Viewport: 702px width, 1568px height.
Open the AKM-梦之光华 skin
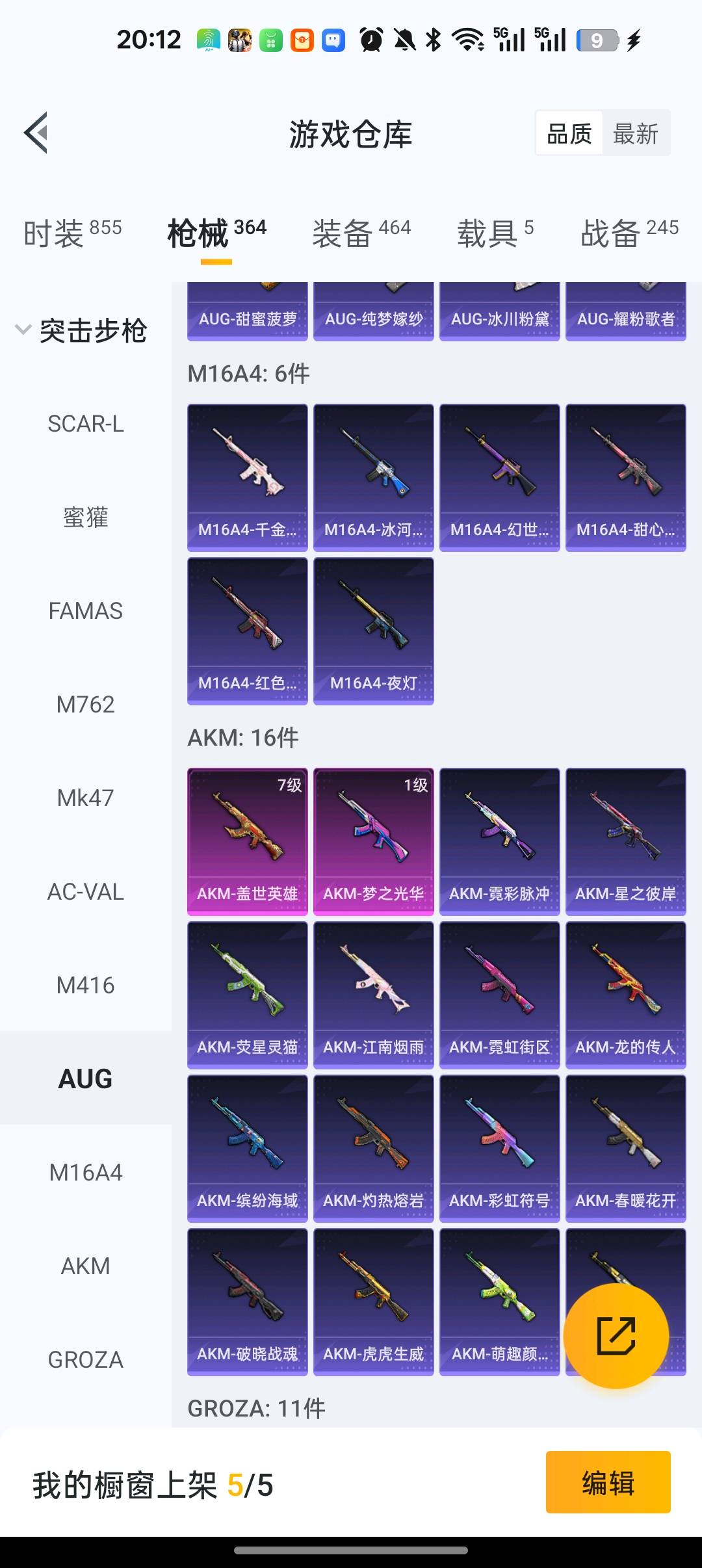374,841
